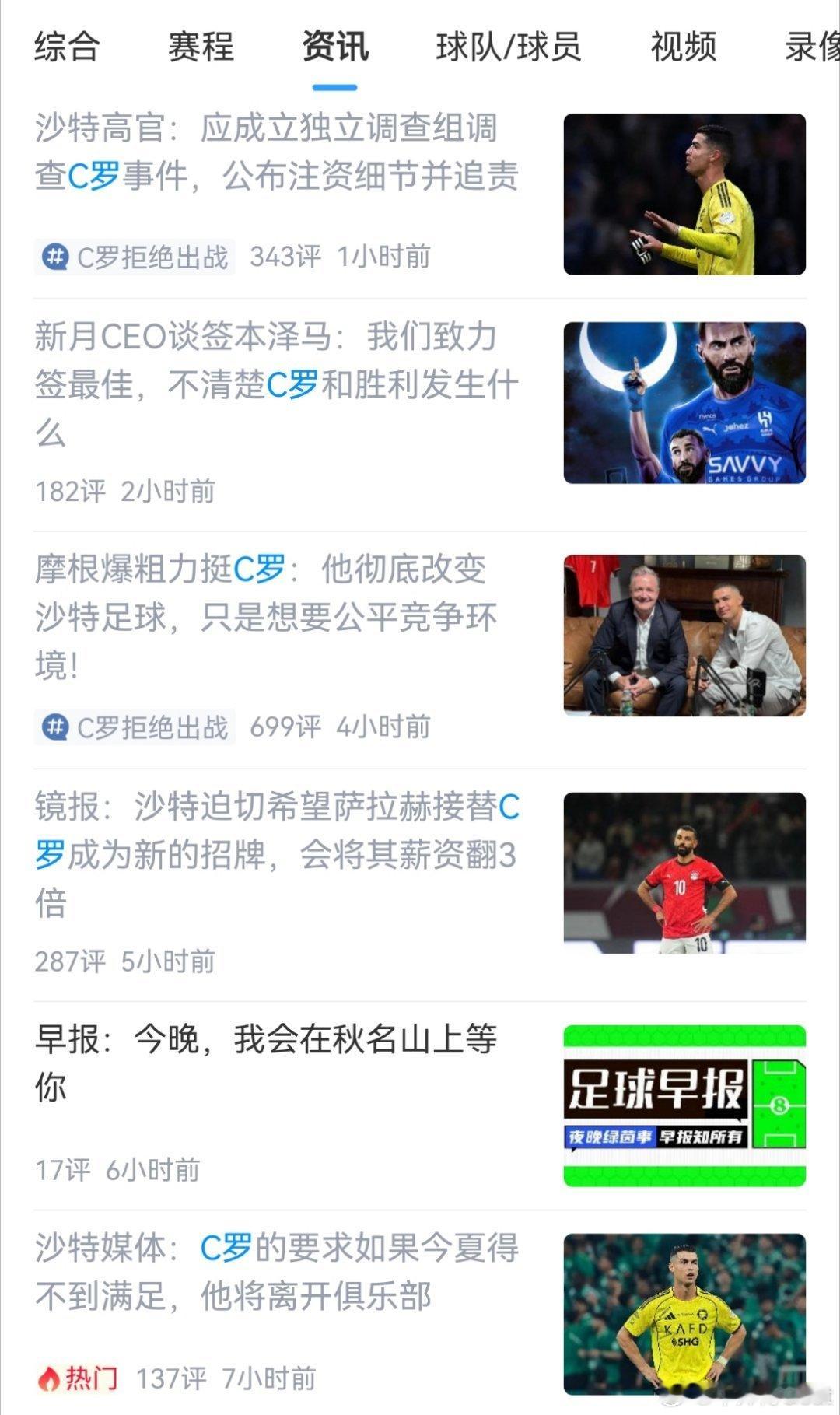Click the hashtag icon on the Morgan article's topic tag

pos(54,728)
